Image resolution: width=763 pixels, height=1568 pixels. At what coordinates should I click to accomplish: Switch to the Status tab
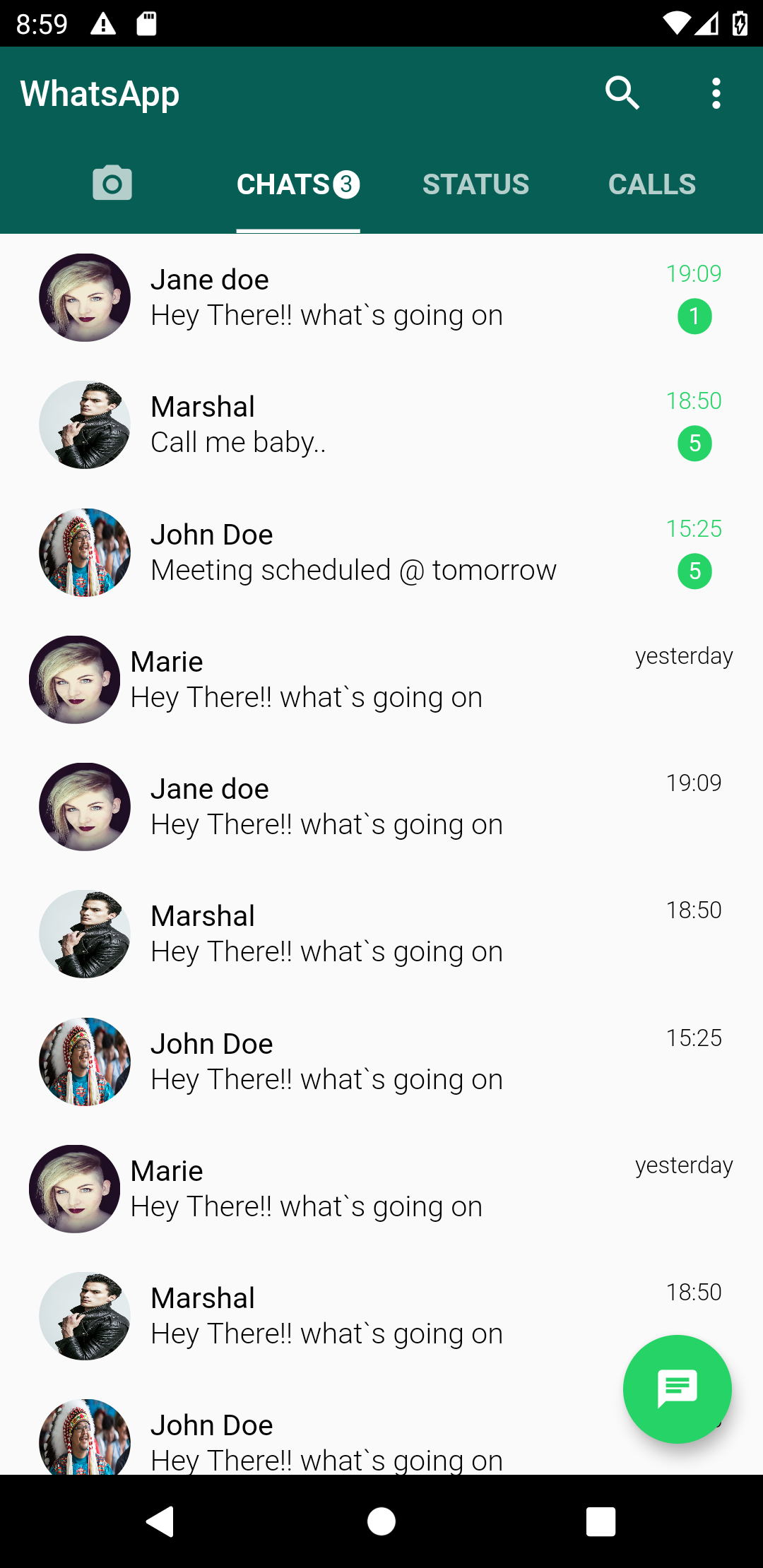point(475,184)
